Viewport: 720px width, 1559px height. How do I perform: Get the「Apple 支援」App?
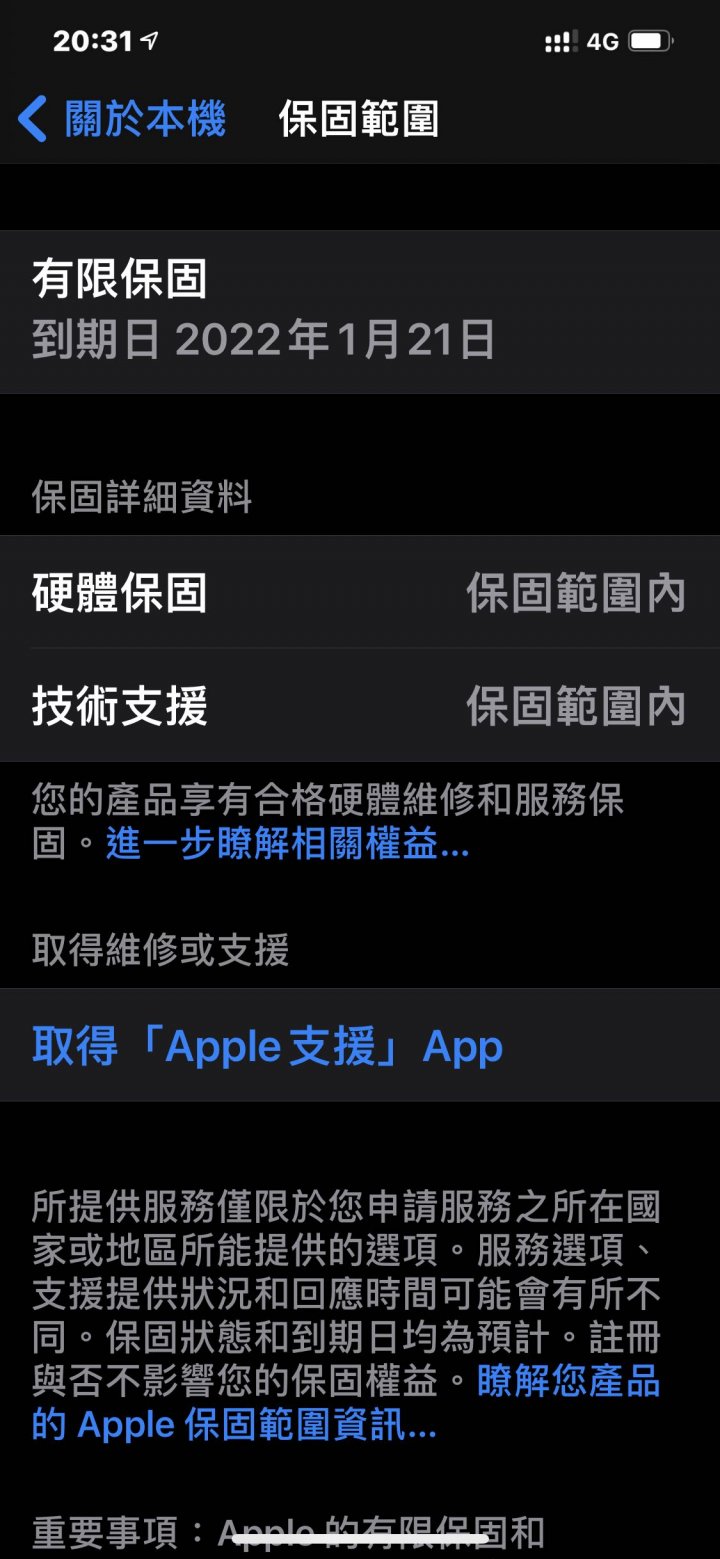(267, 1047)
